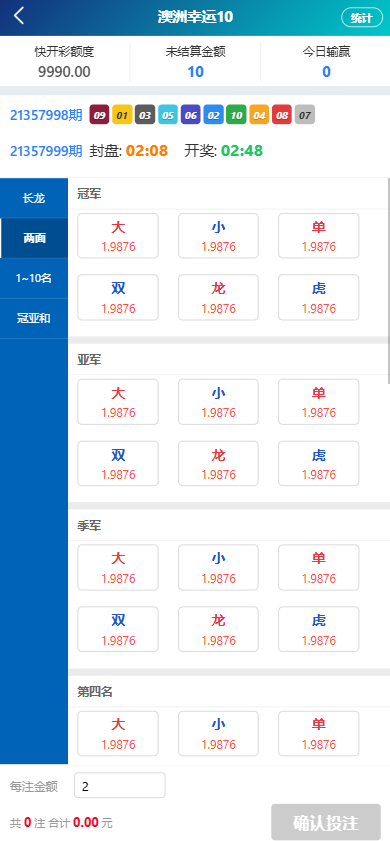Open the 冠亚和 tab
Image resolution: width=390 pixels, height=841 pixels.
point(34,318)
